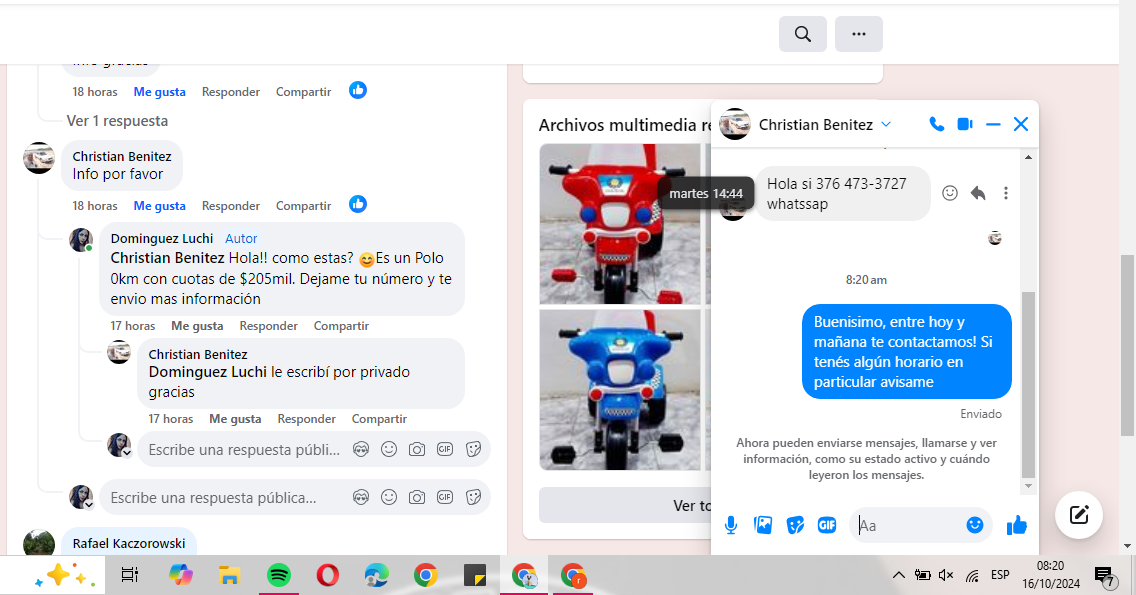1136x595 pixels.
Task: Reply to the whatssap number message
Action: [978, 193]
